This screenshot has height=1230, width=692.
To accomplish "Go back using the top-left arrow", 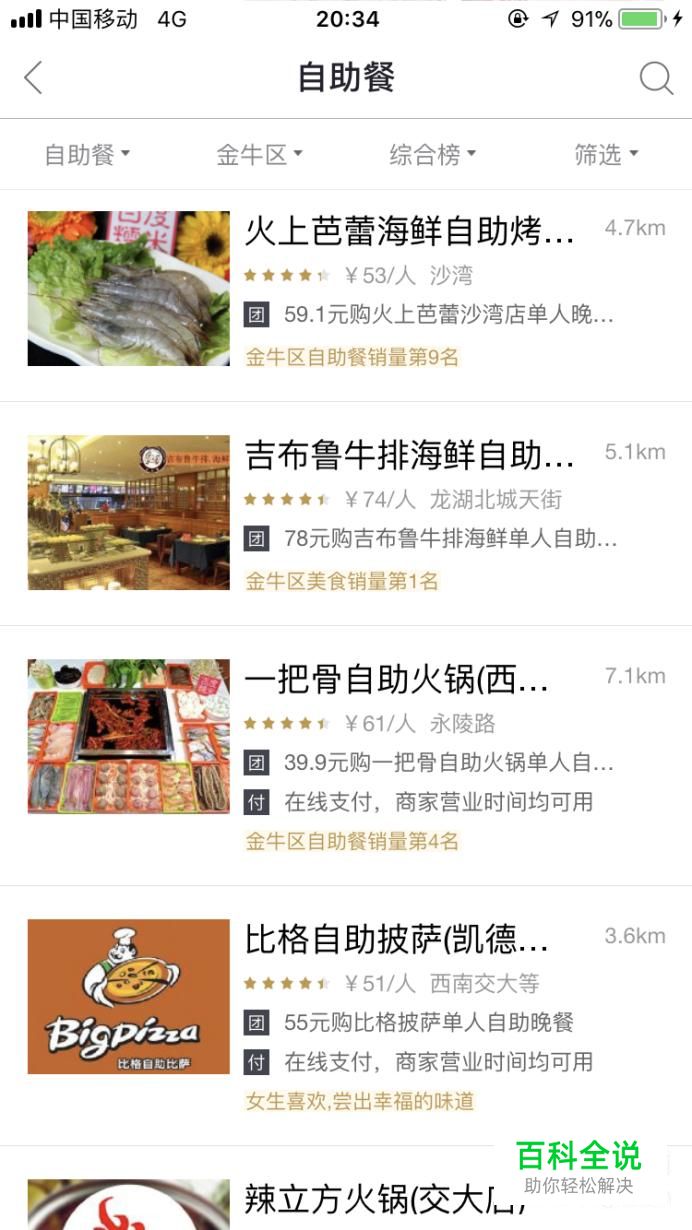I will (33, 78).
